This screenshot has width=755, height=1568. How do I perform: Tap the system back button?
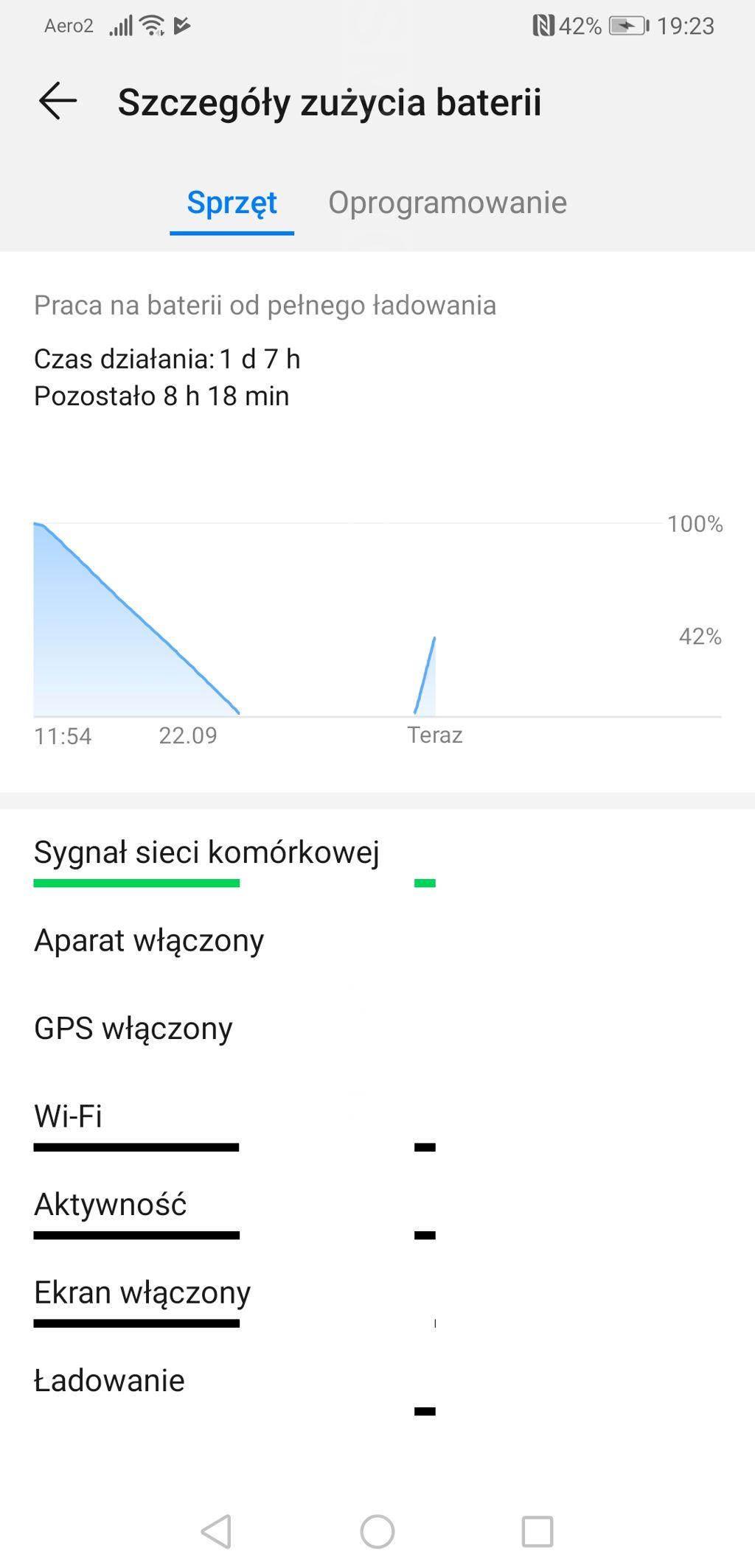tap(217, 1532)
